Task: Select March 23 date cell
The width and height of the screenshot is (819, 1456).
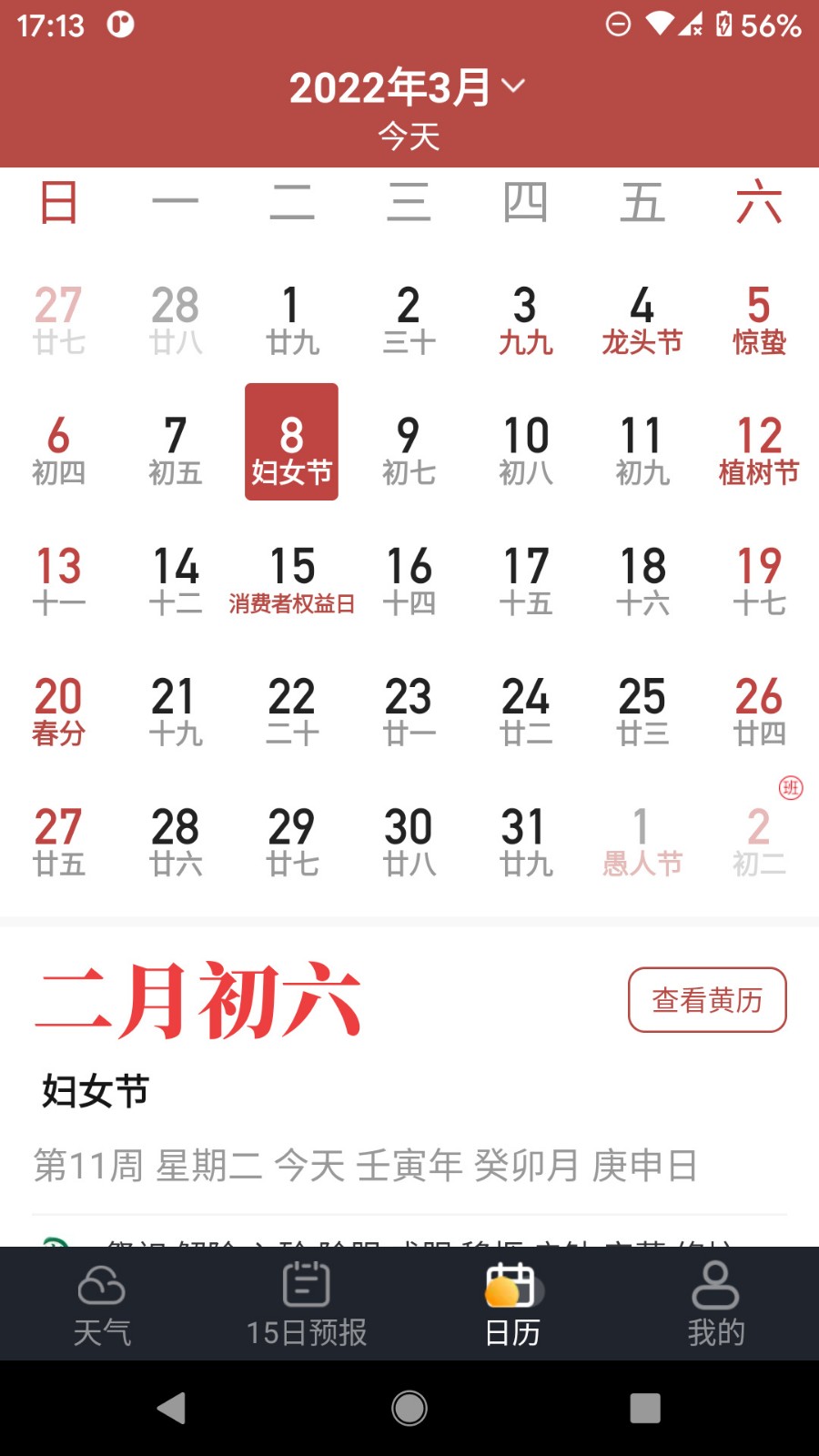Action: pyautogui.click(x=409, y=709)
